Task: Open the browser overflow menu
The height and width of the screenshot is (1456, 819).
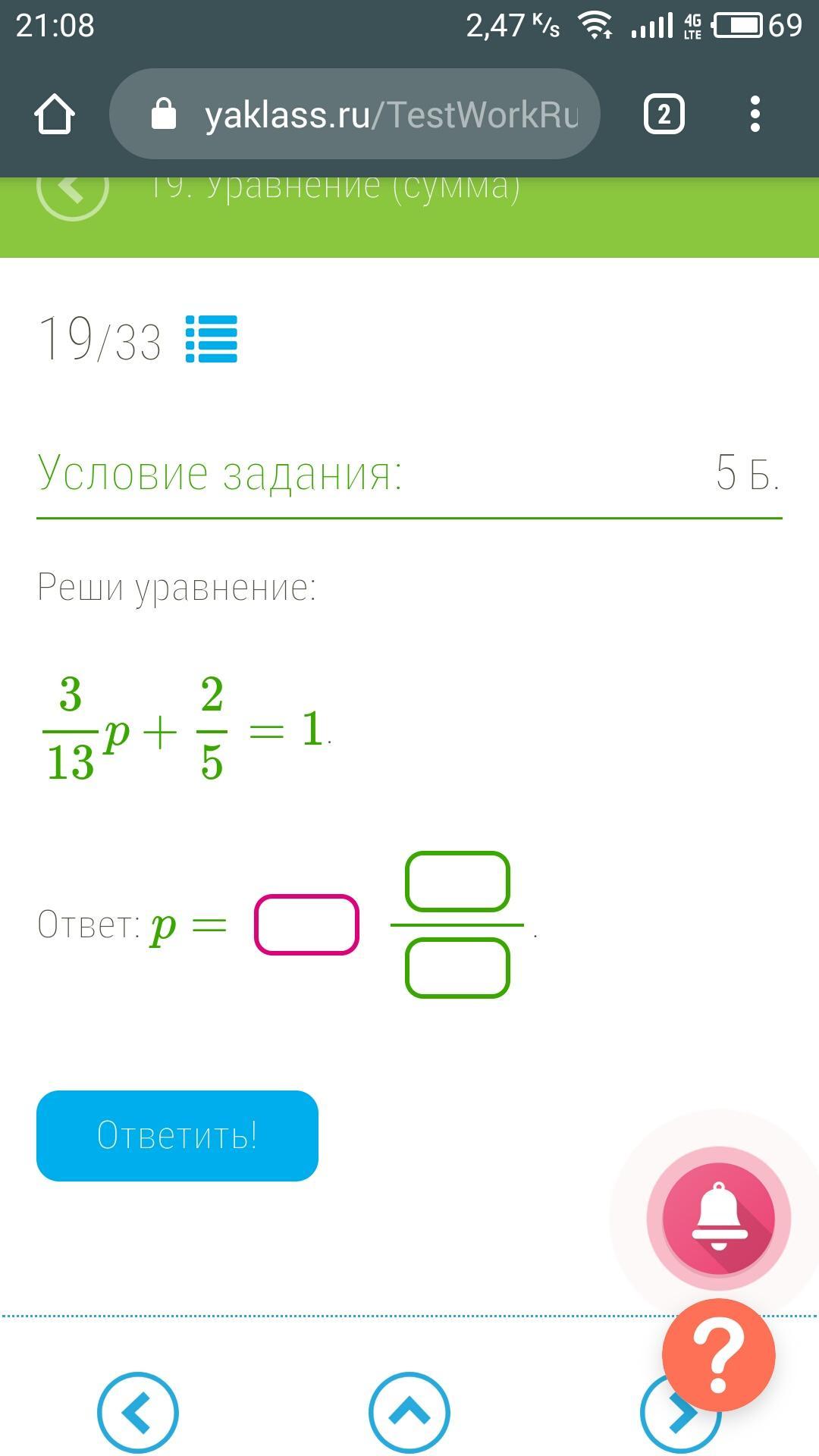Action: point(754,115)
